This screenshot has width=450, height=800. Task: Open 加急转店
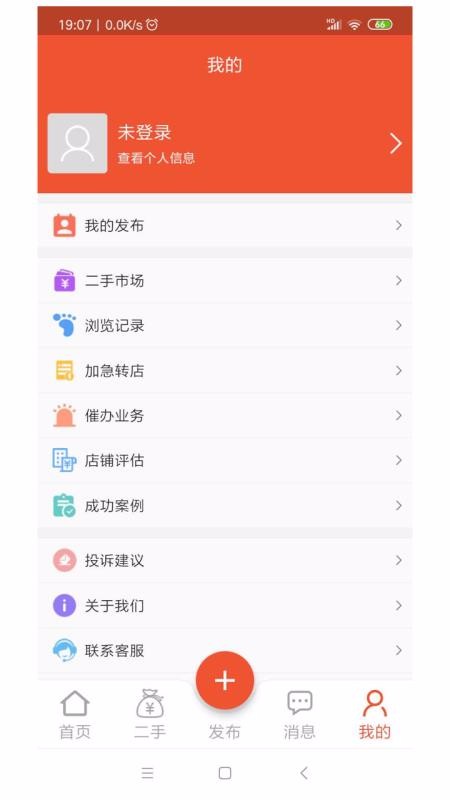pos(224,370)
